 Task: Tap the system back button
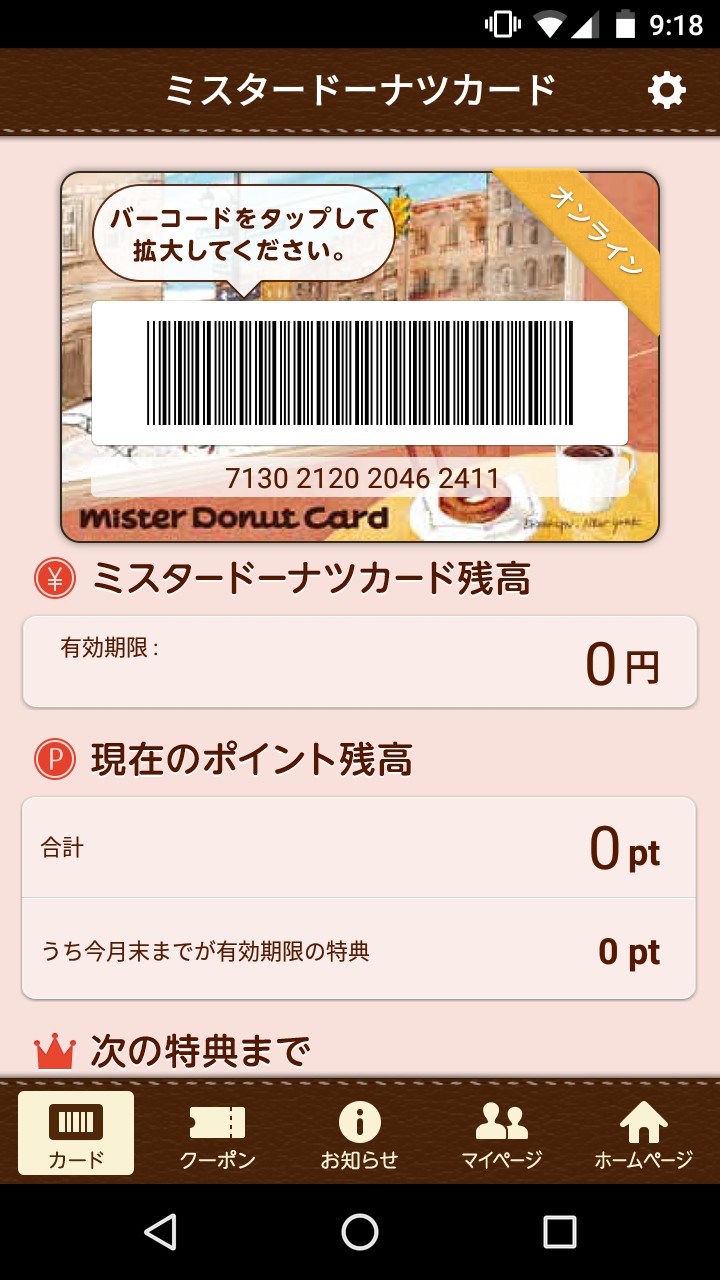160,1232
